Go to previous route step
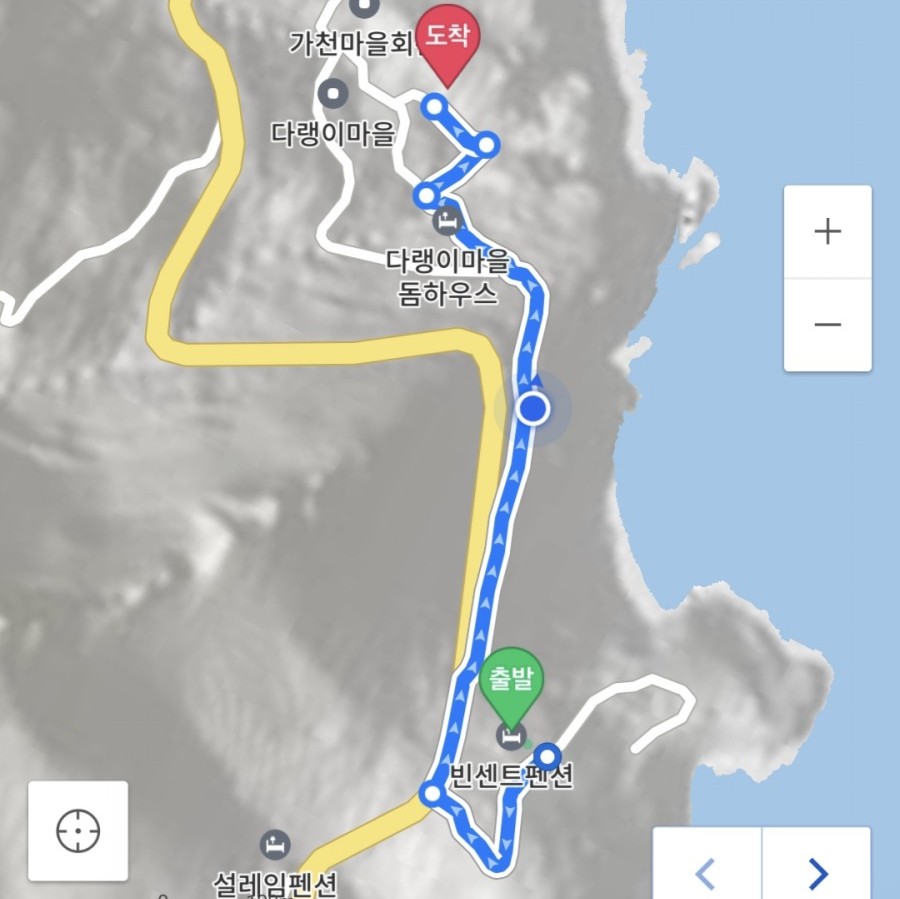Screen dimensions: 900x899 coord(706,872)
